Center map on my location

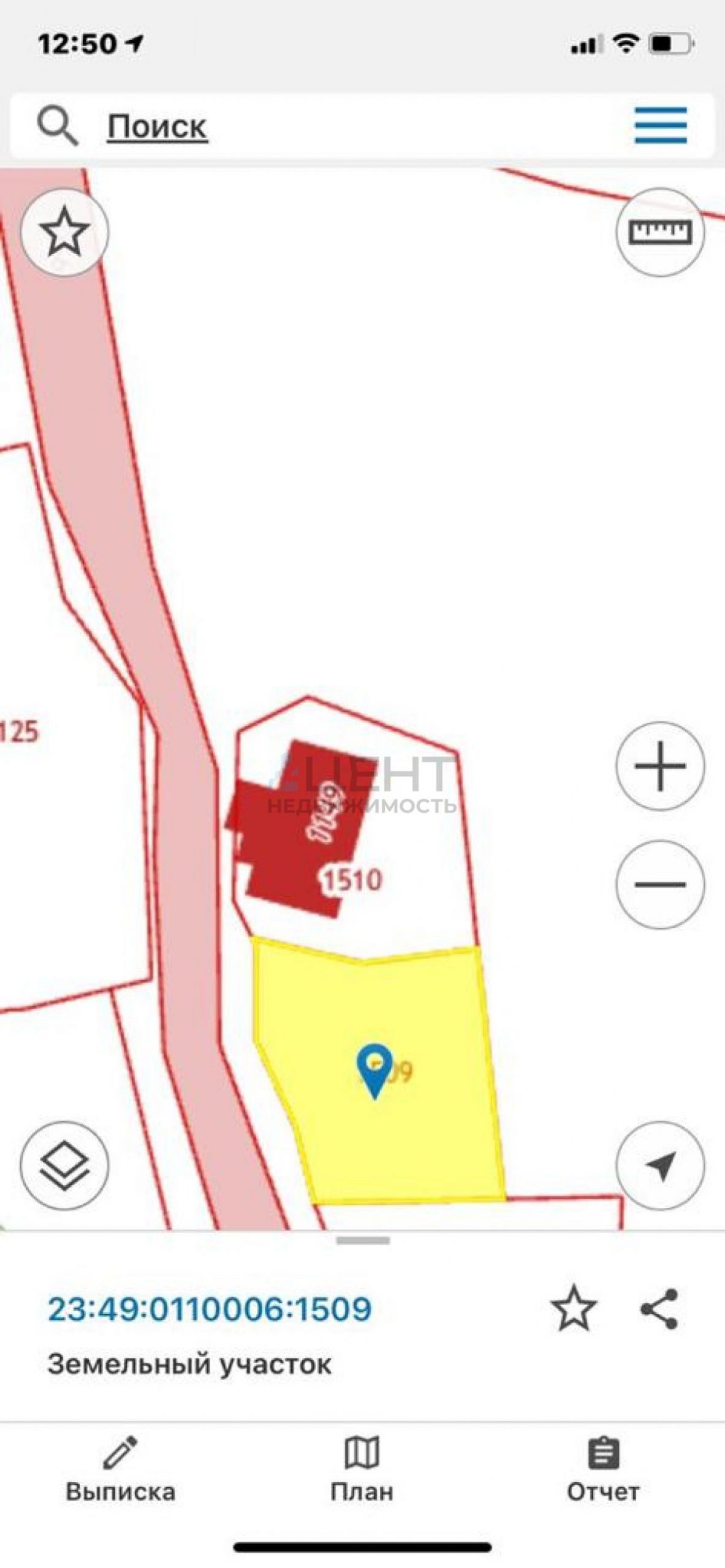660,1165
